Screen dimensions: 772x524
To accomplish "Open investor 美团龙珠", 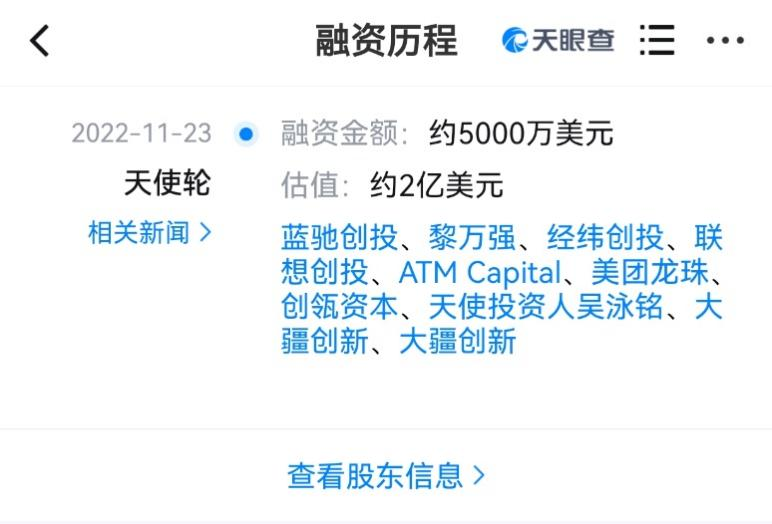I will 649,272.
